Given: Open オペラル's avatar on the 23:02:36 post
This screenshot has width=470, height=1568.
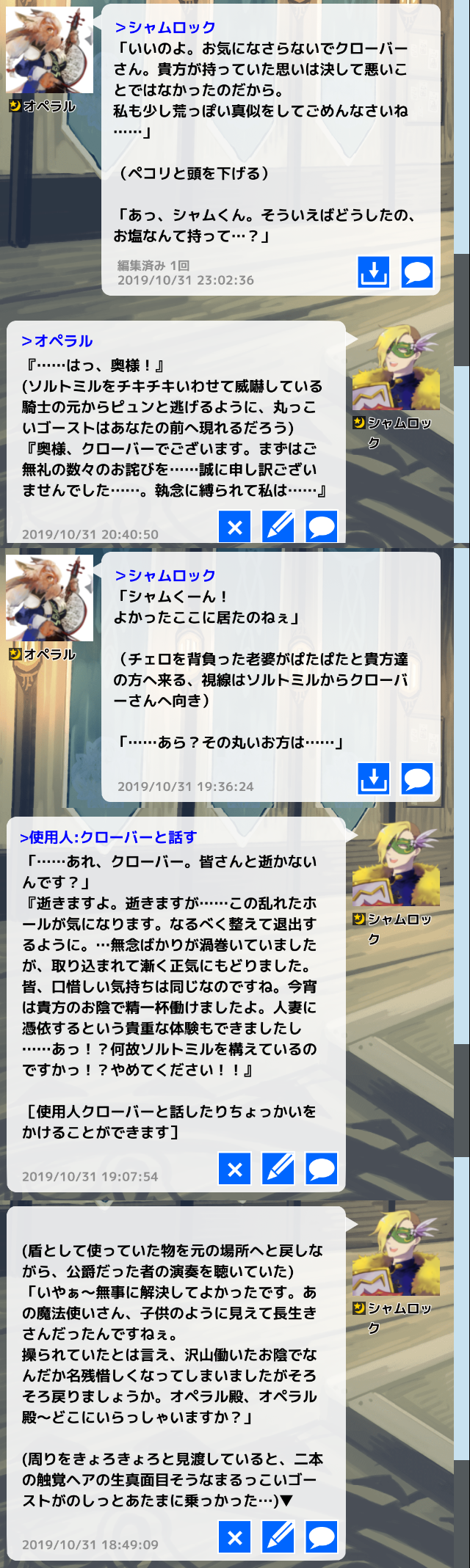Looking at the screenshot, I should 49,50.
